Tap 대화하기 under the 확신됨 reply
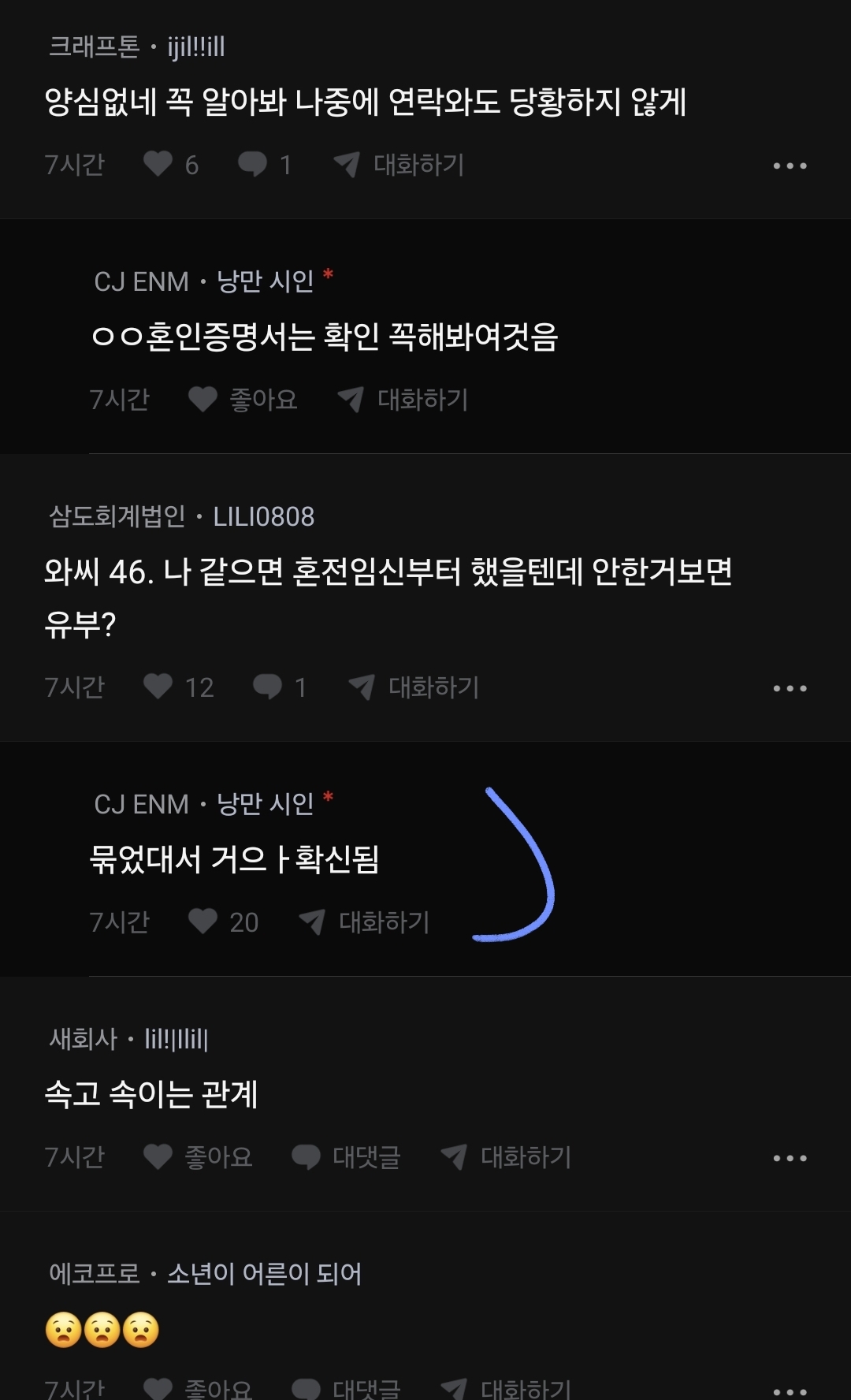The height and width of the screenshot is (1400, 851). [364, 922]
